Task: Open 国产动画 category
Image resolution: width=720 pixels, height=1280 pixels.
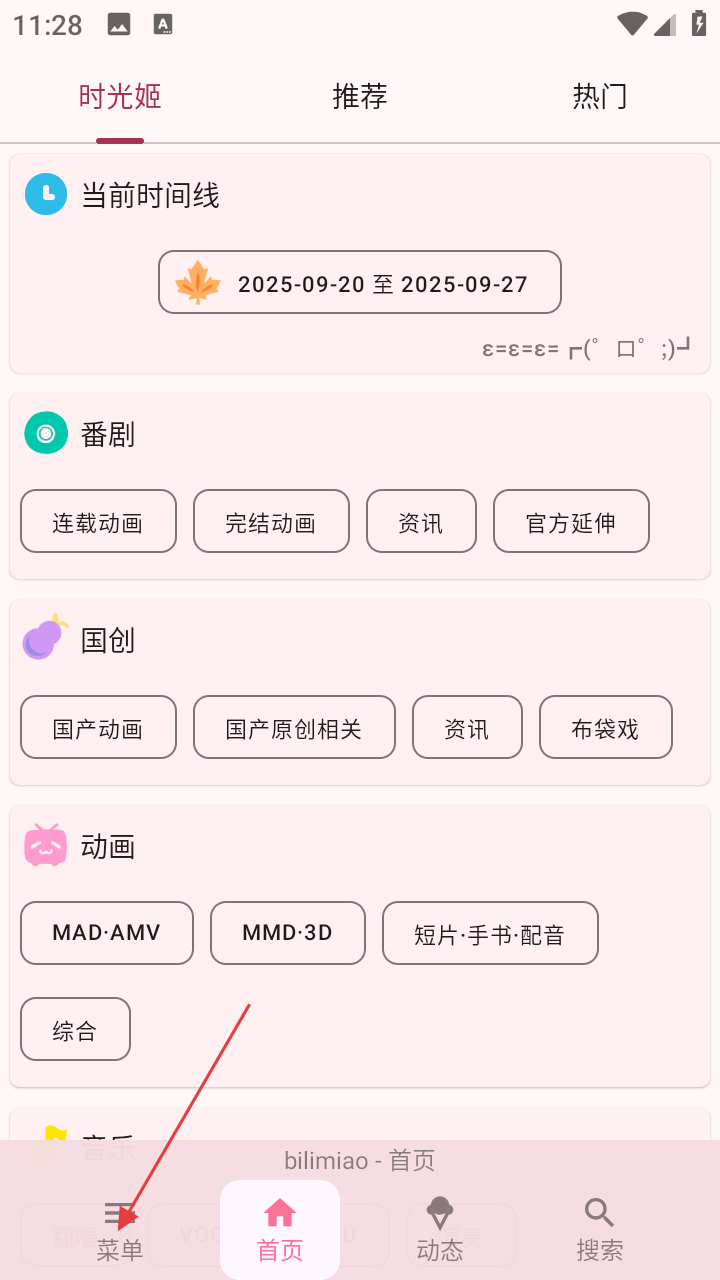Action: click(x=98, y=728)
